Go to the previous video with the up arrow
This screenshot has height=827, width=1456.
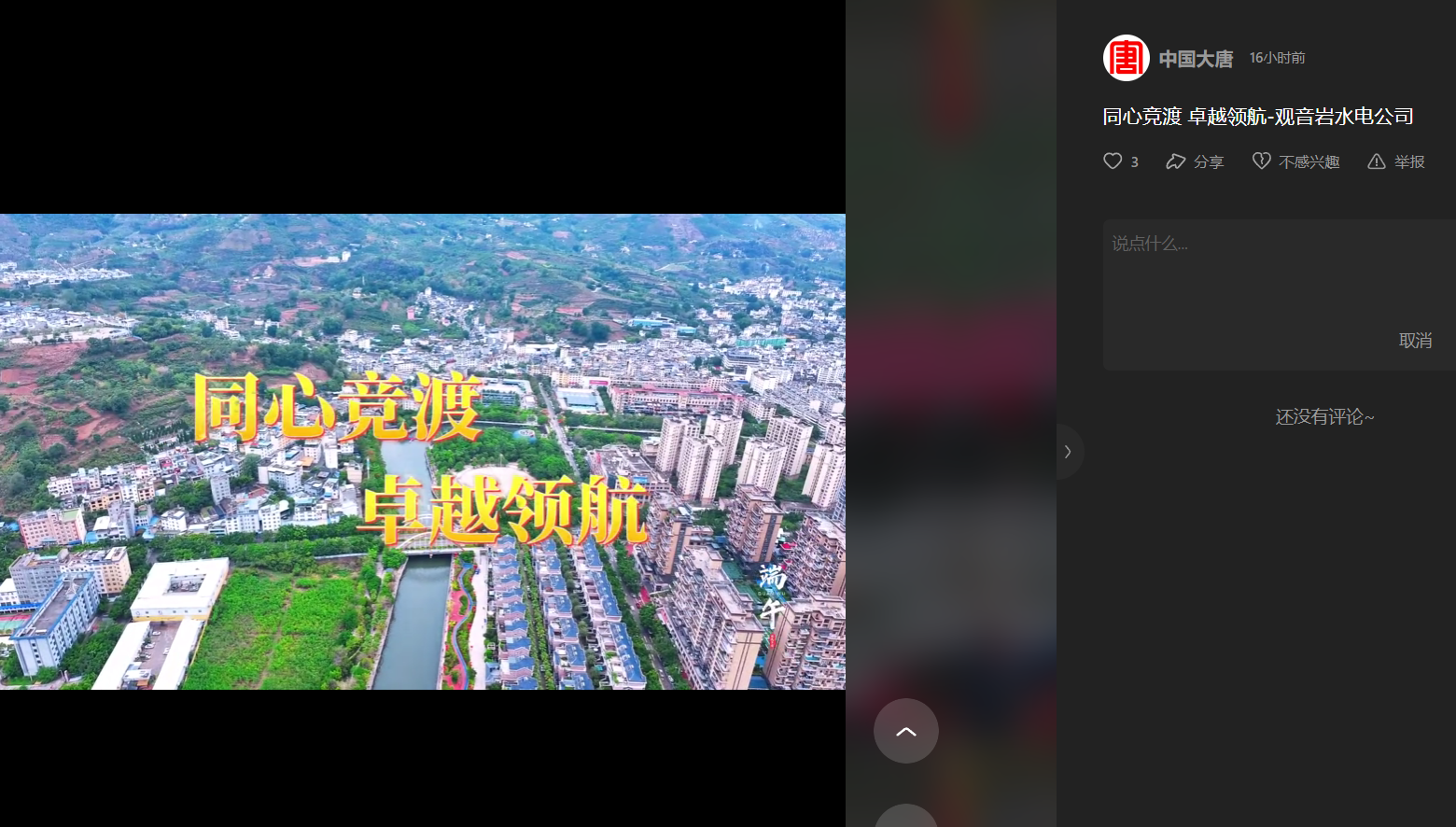pyautogui.click(x=905, y=731)
